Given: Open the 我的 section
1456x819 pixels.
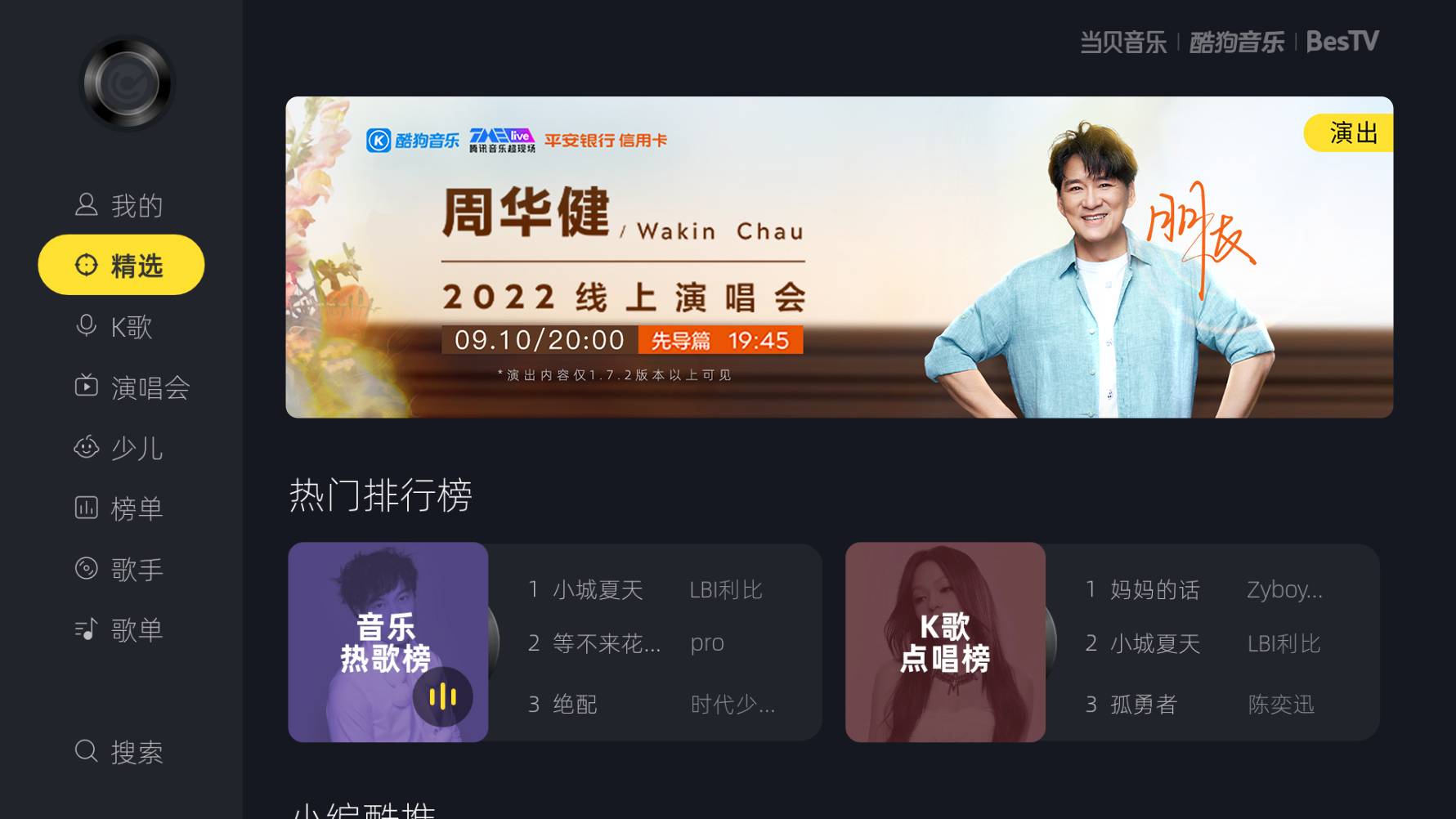Looking at the screenshot, I should (x=120, y=205).
